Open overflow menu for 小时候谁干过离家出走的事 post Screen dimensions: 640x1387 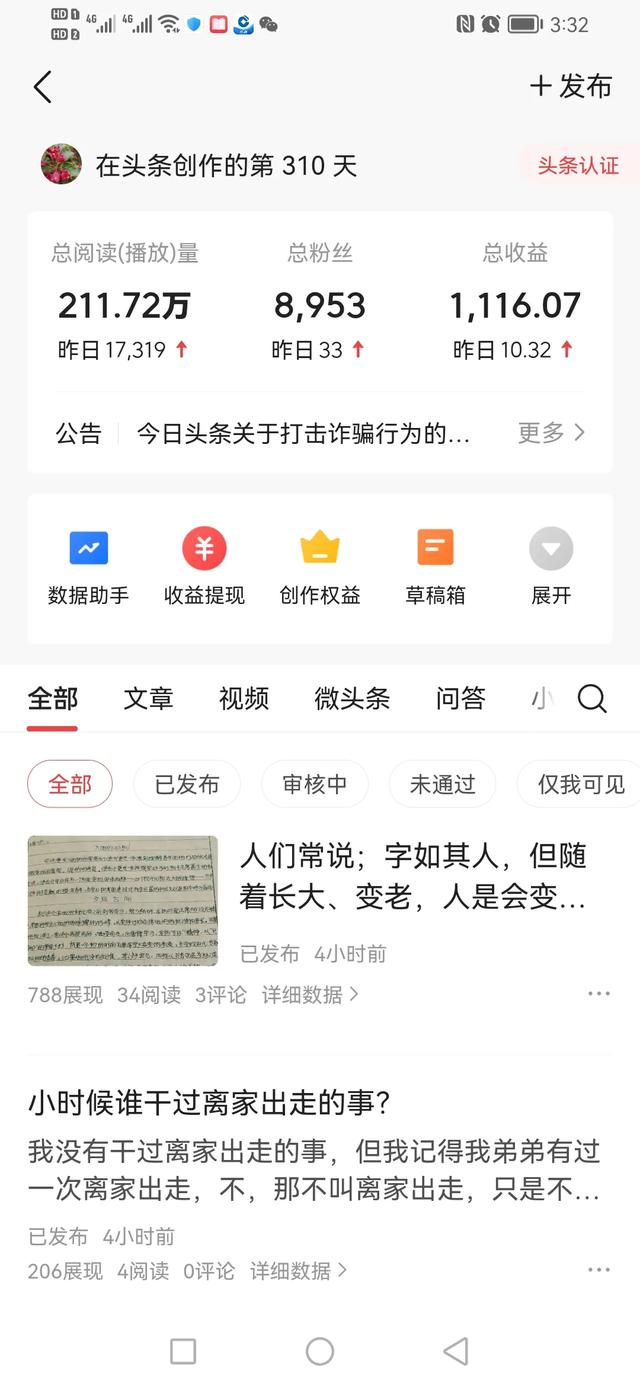[599, 1270]
